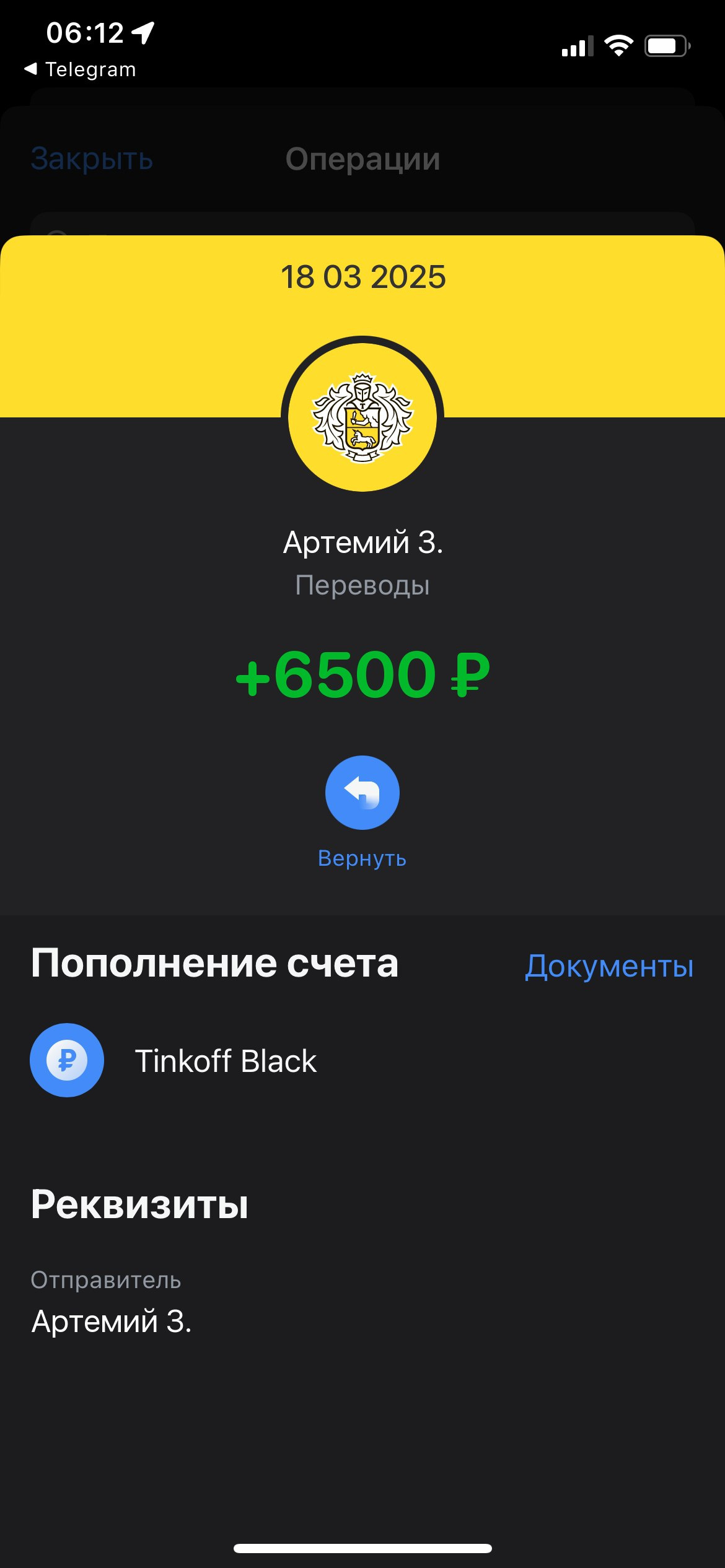
Task: Open the Документы link
Action: click(x=609, y=966)
